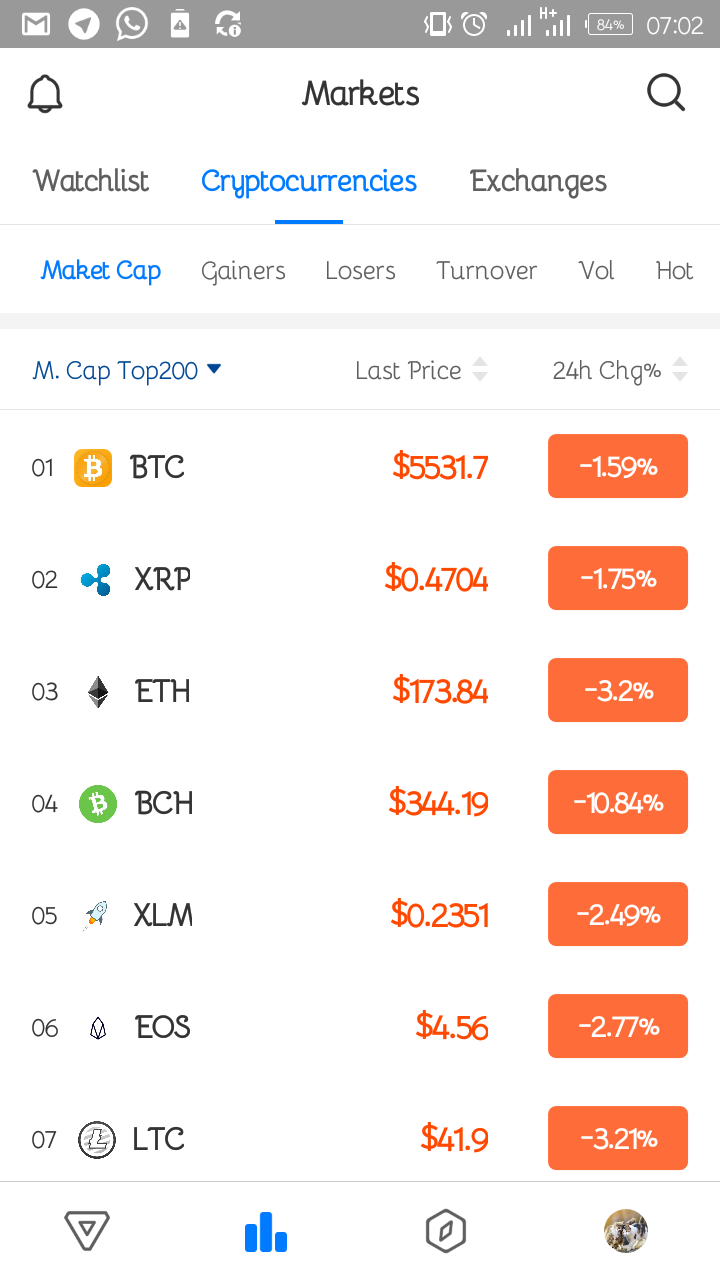This screenshot has height=1280, width=720.
Task: Switch to the Hot filter
Action: click(673, 270)
